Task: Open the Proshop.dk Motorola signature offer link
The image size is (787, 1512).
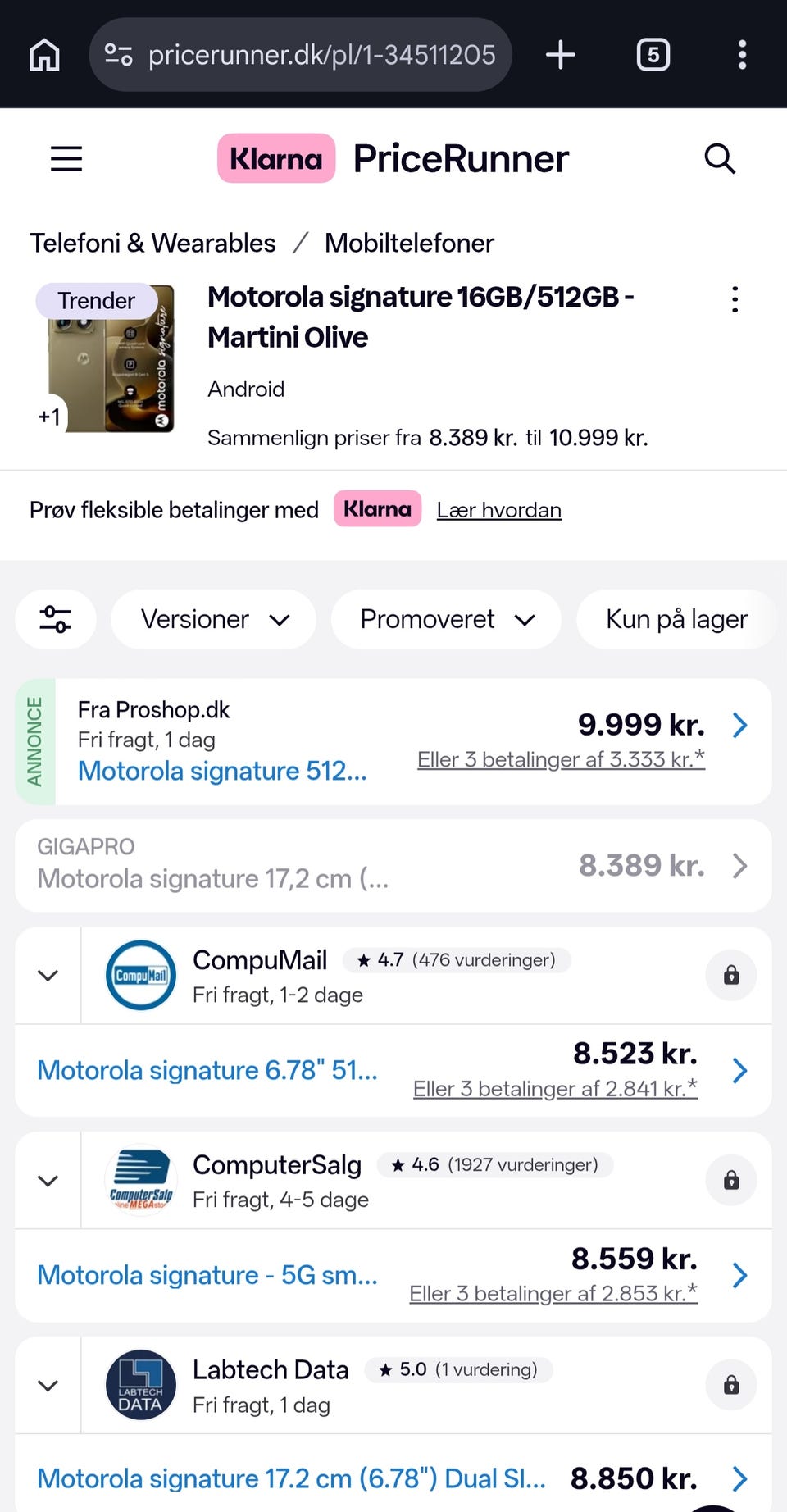Action: (x=222, y=771)
